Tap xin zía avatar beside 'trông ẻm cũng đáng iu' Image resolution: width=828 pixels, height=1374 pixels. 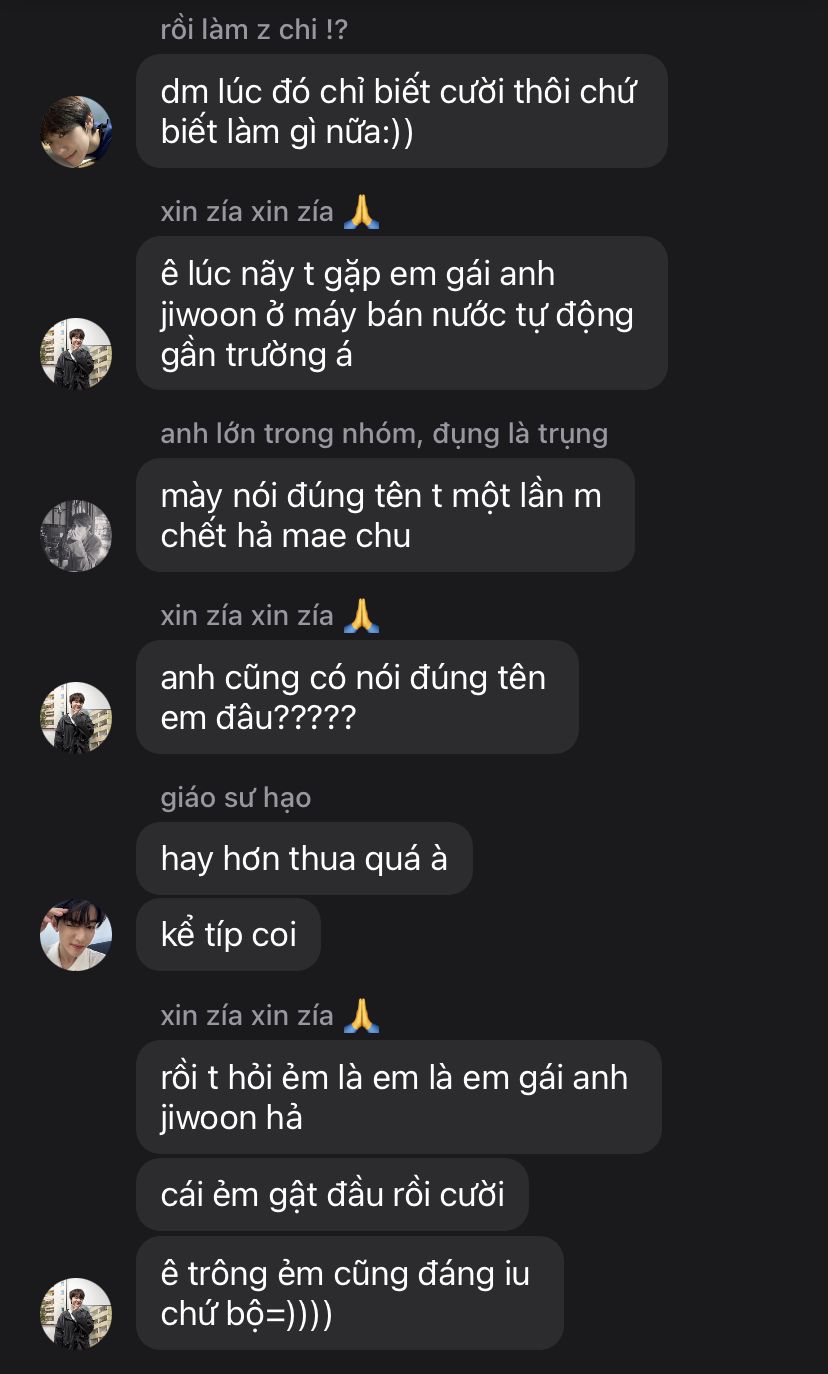(x=76, y=1314)
